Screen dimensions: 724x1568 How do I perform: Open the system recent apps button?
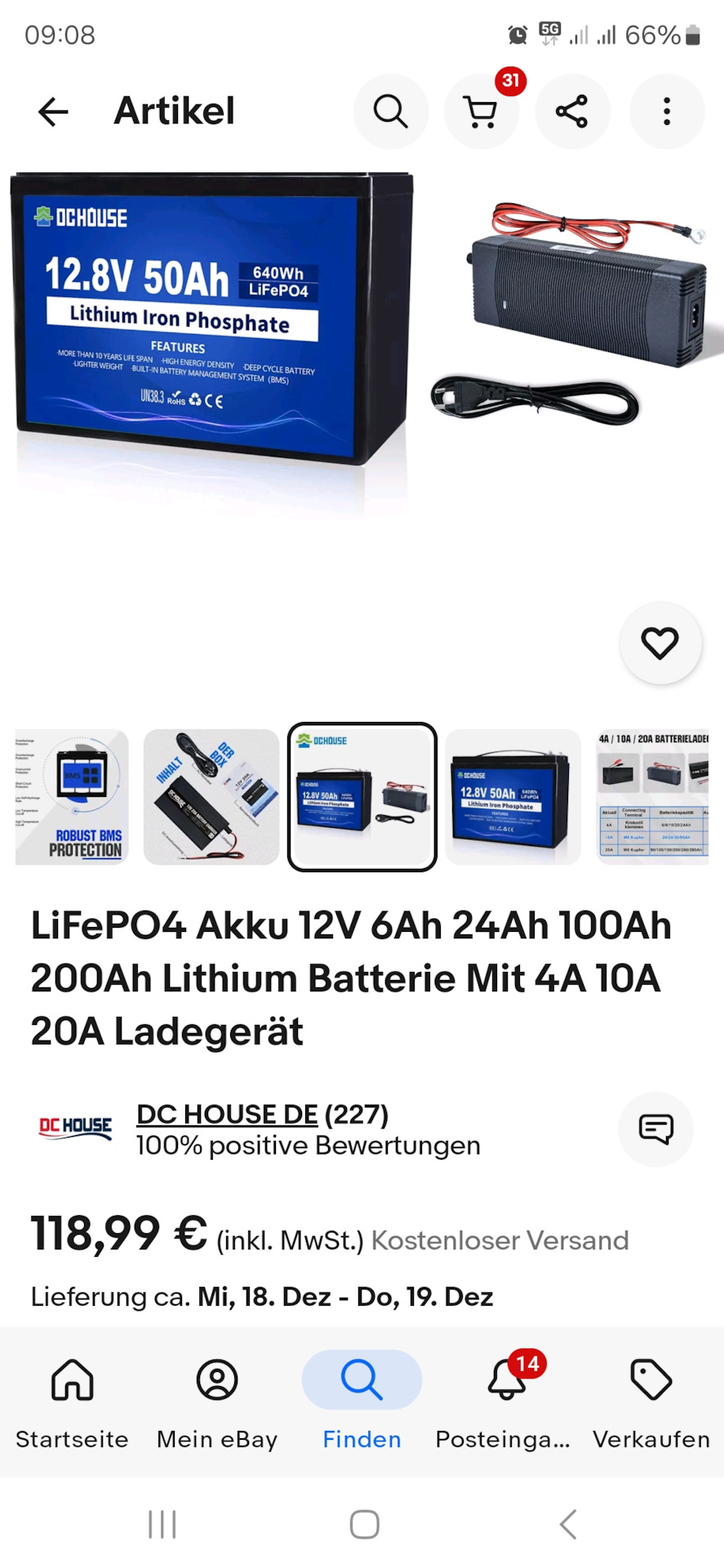pos(162,1524)
